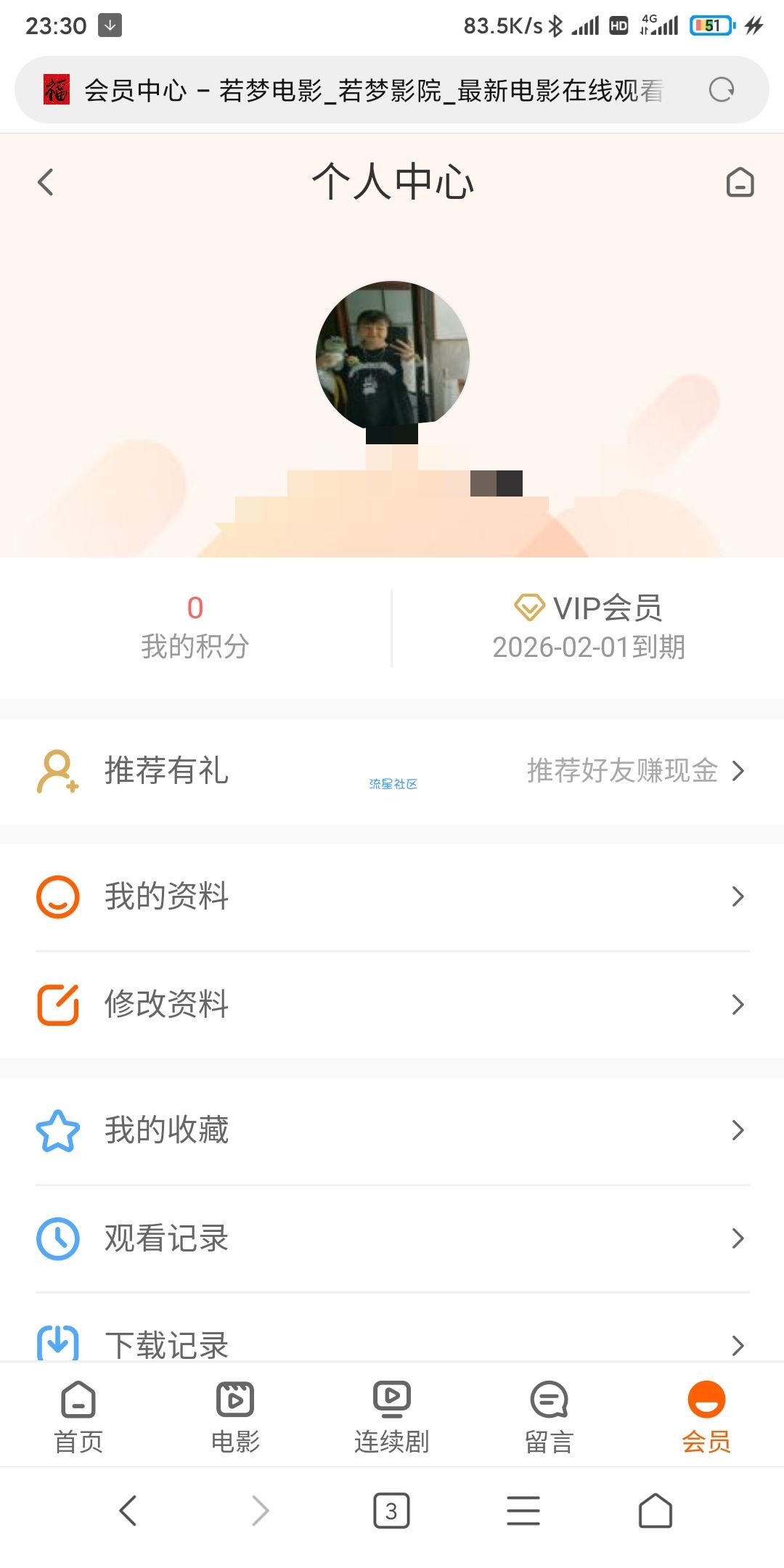Open VIP会员 membership details
Viewport: 784px width, 1568px height.
588,627
